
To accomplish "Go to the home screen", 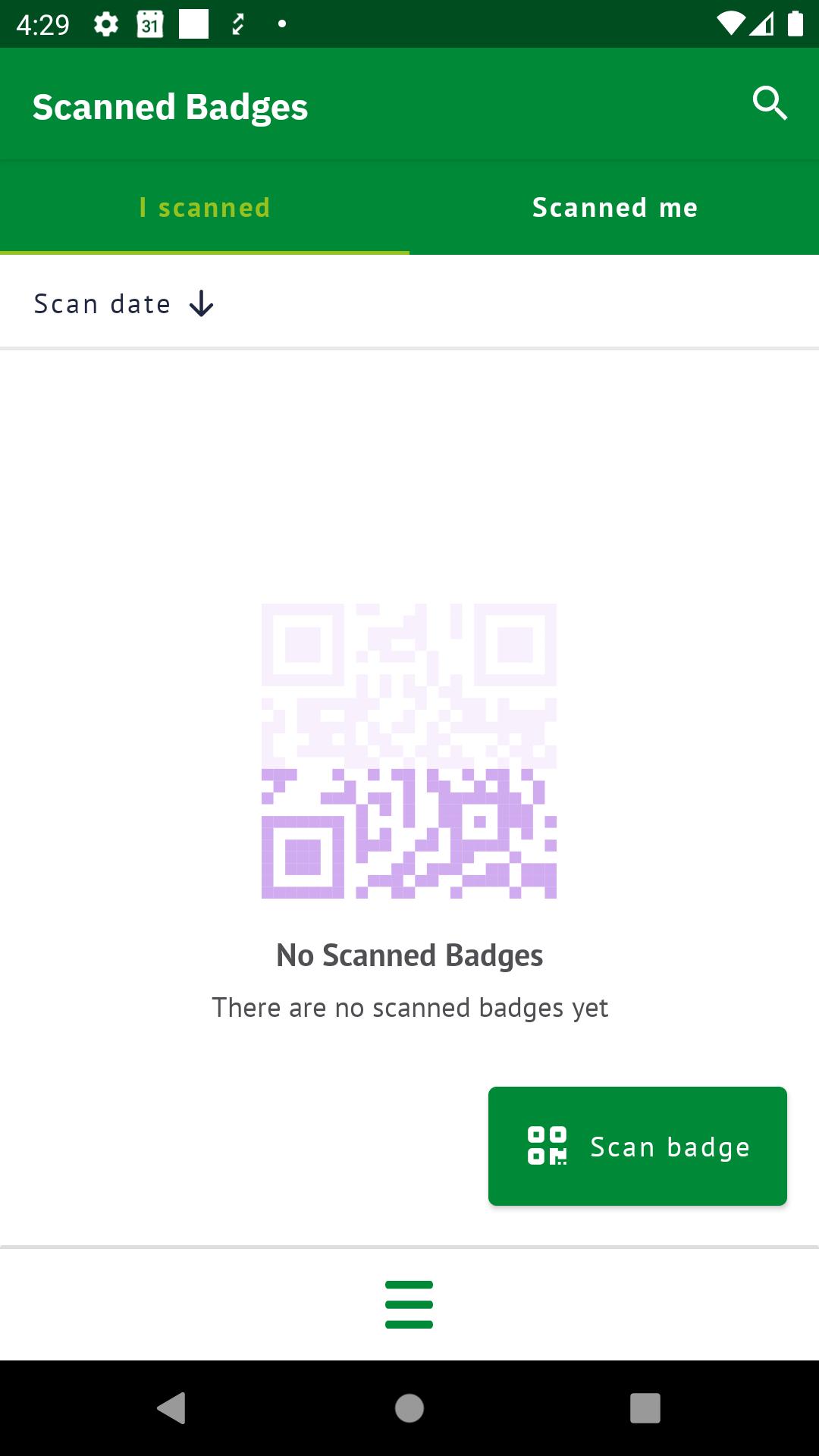I will point(409,1408).
